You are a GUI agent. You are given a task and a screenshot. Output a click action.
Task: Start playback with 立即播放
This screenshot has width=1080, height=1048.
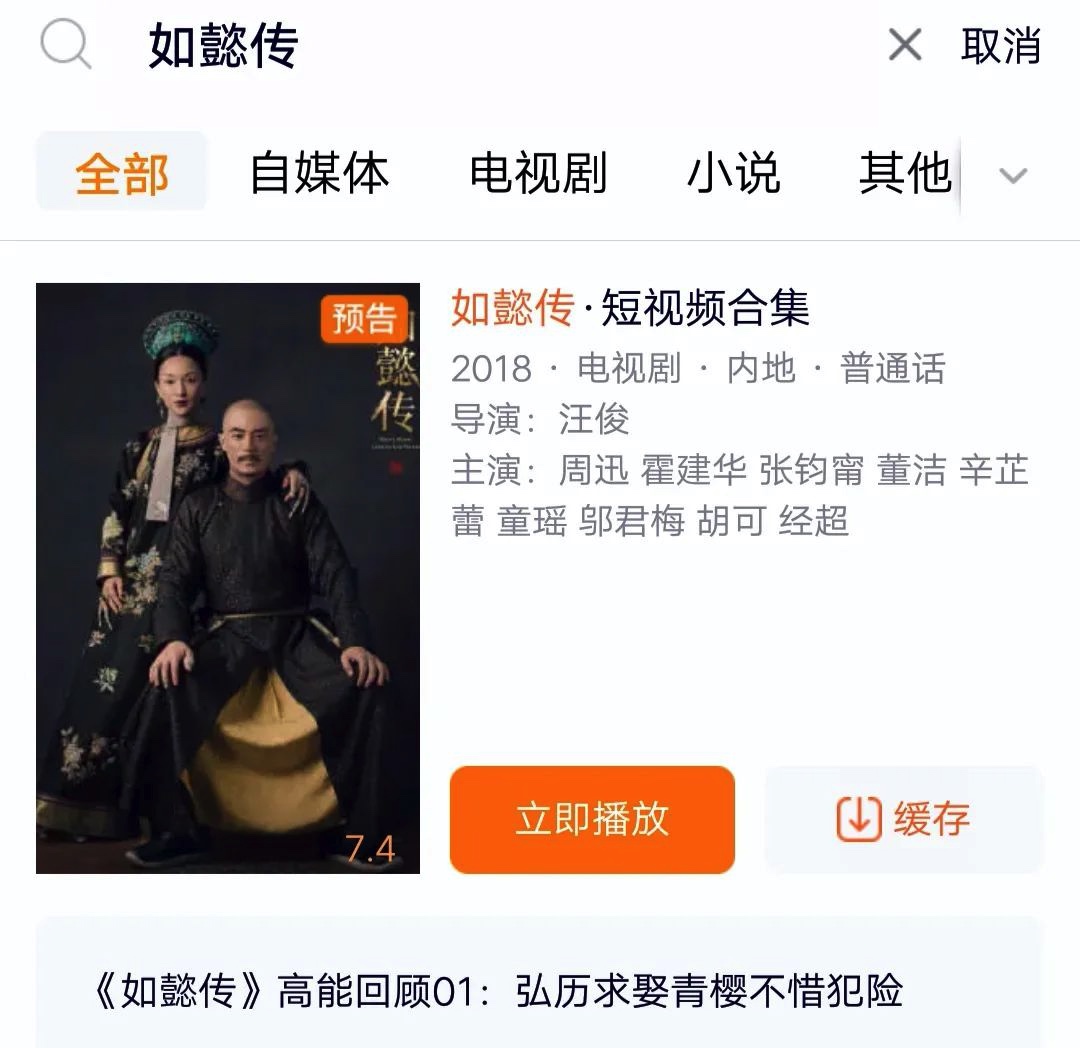(592, 819)
